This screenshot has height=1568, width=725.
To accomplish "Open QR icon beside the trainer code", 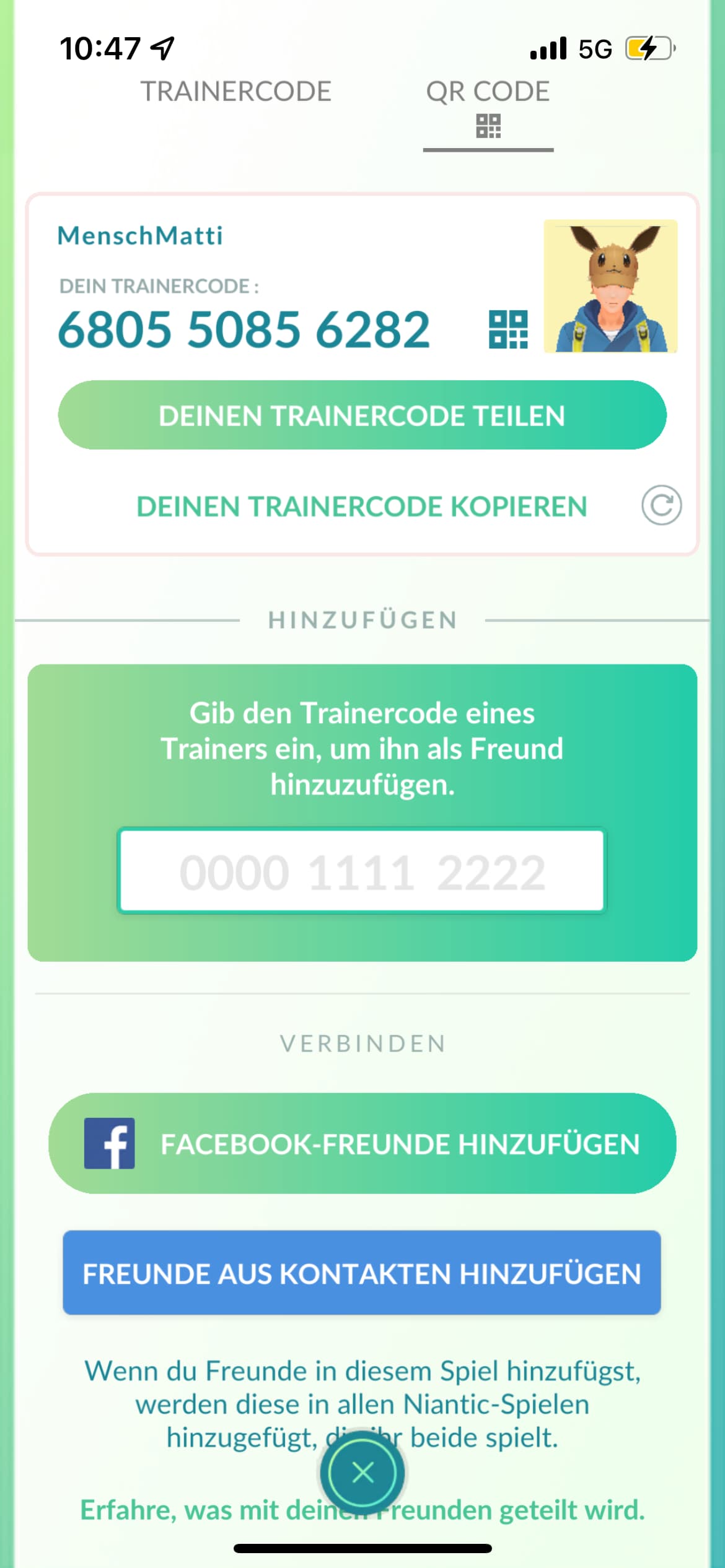I will coord(508,330).
